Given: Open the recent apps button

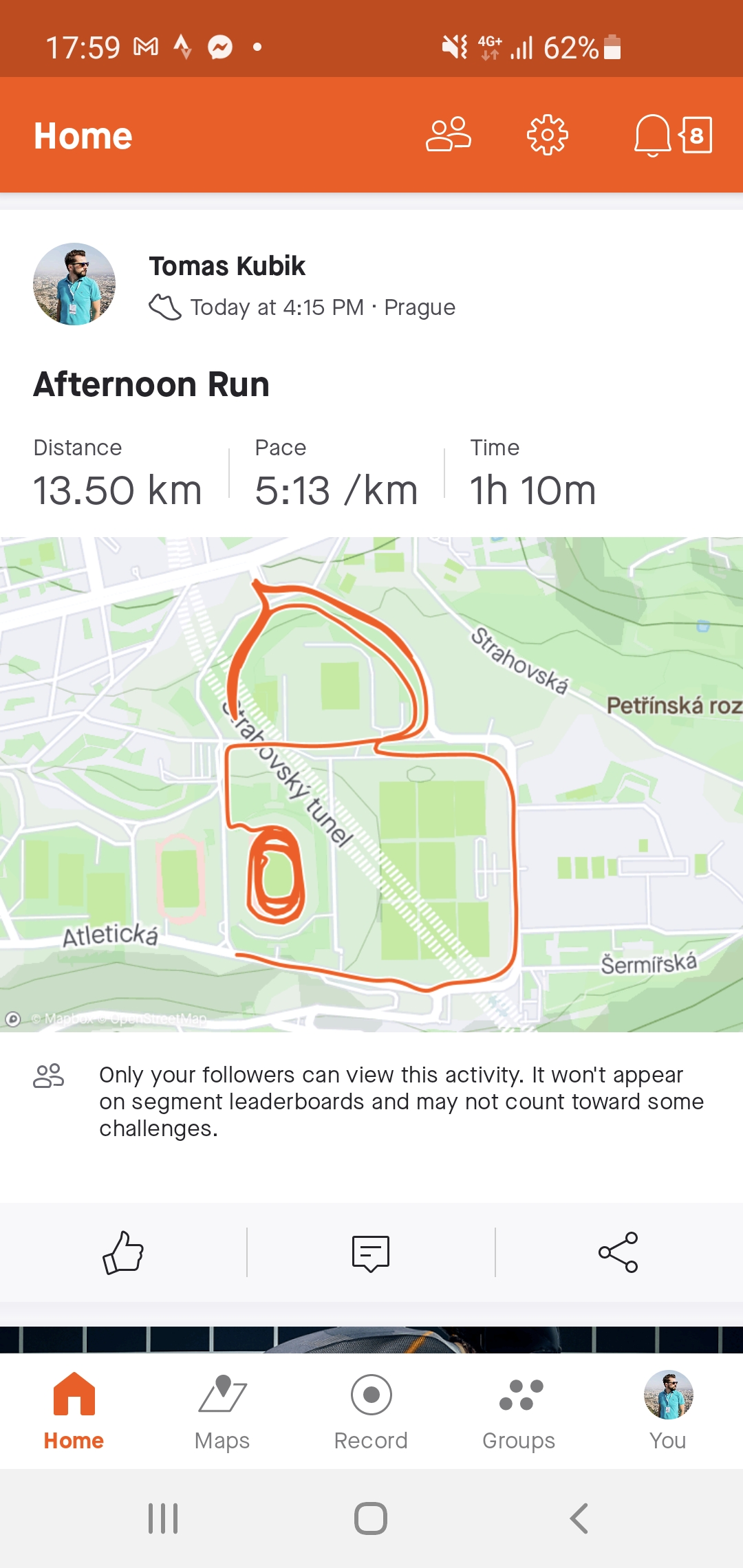Looking at the screenshot, I should pos(163,1518).
